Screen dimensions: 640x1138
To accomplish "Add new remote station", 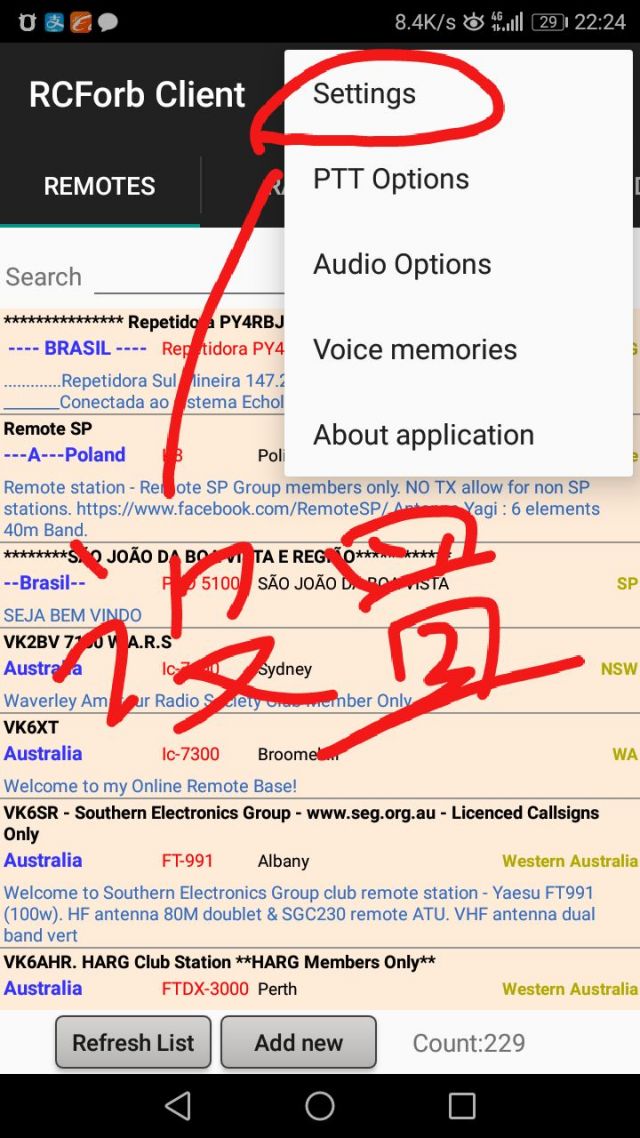I will pyautogui.click(x=298, y=1042).
